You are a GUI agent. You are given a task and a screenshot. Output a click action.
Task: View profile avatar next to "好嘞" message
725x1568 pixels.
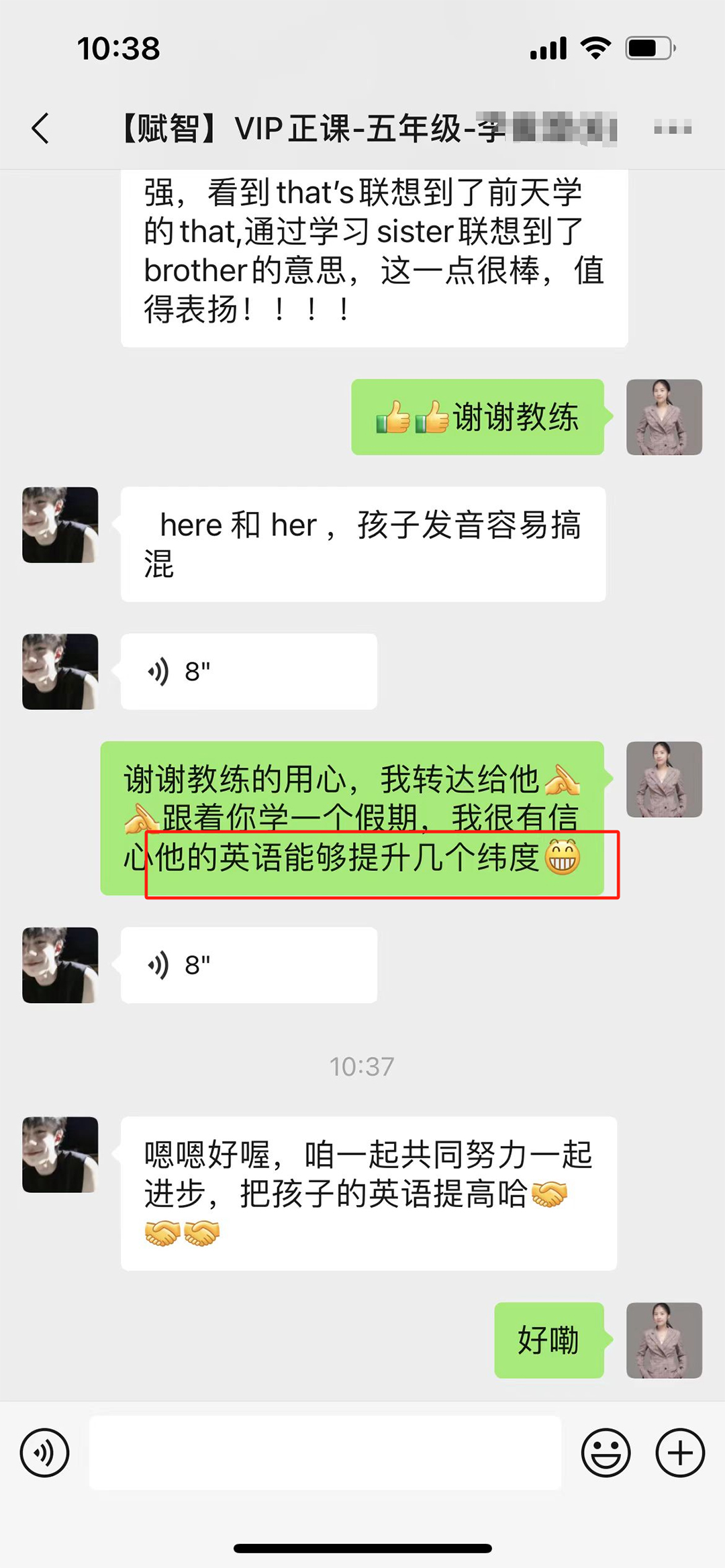(664, 1341)
